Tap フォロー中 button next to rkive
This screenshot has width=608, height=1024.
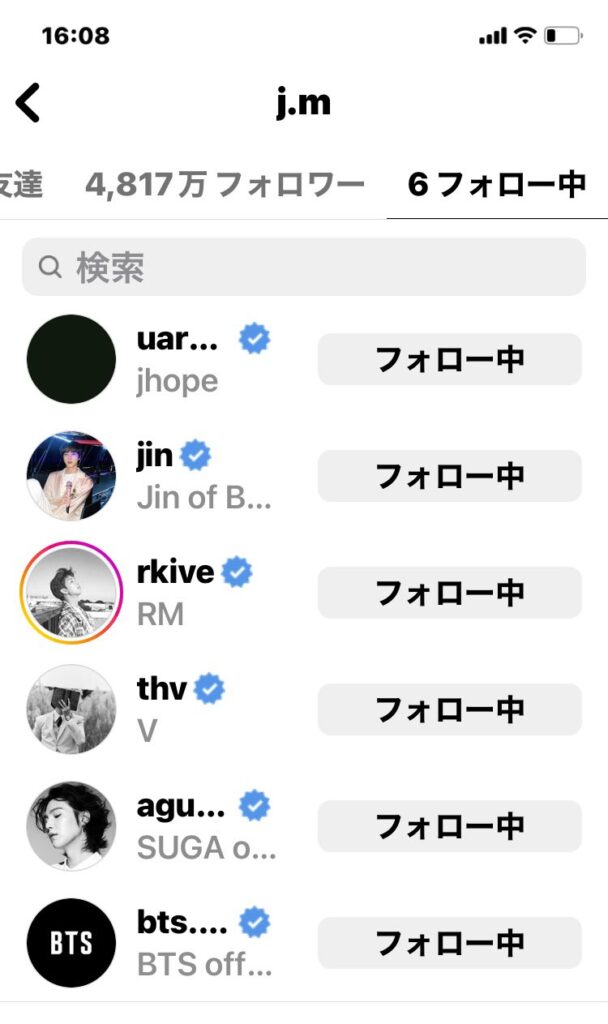coord(449,593)
